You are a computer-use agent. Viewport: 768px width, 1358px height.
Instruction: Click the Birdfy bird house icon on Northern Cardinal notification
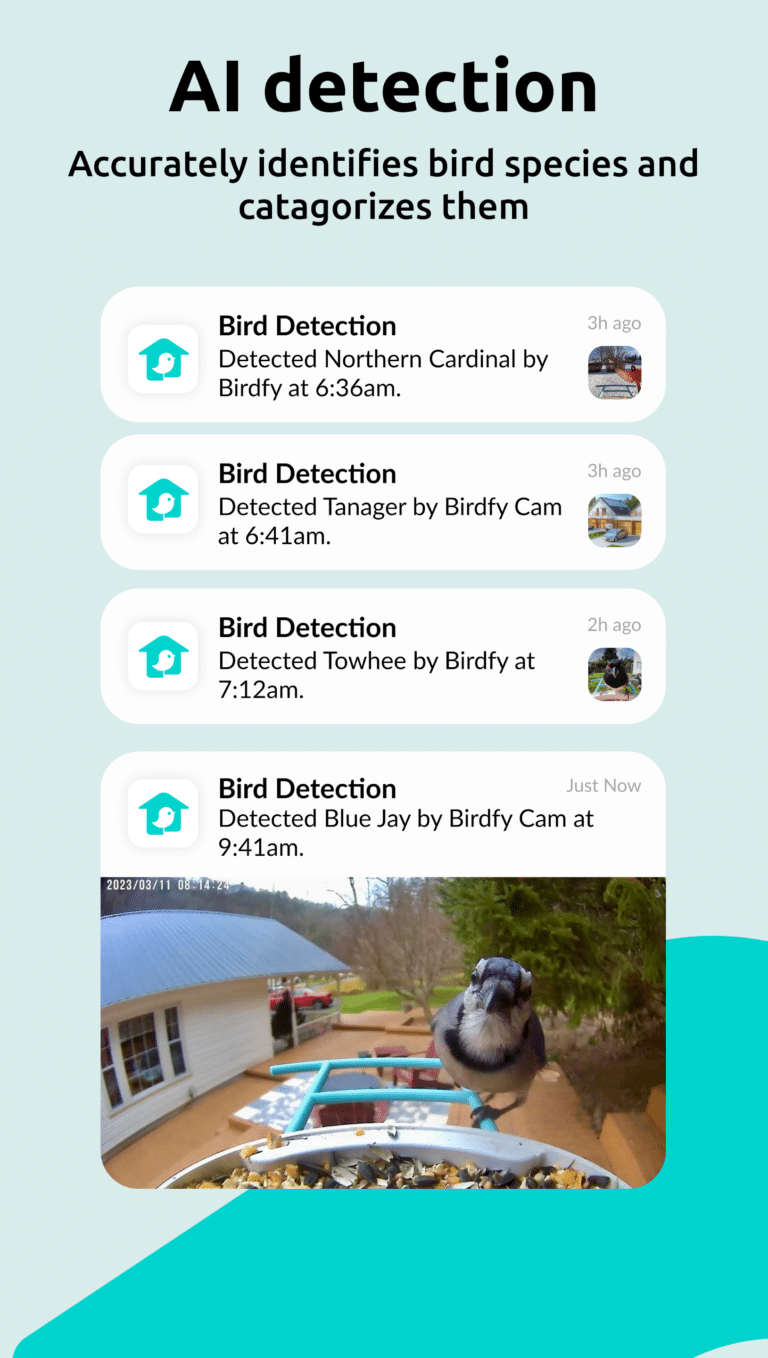coord(163,359)
